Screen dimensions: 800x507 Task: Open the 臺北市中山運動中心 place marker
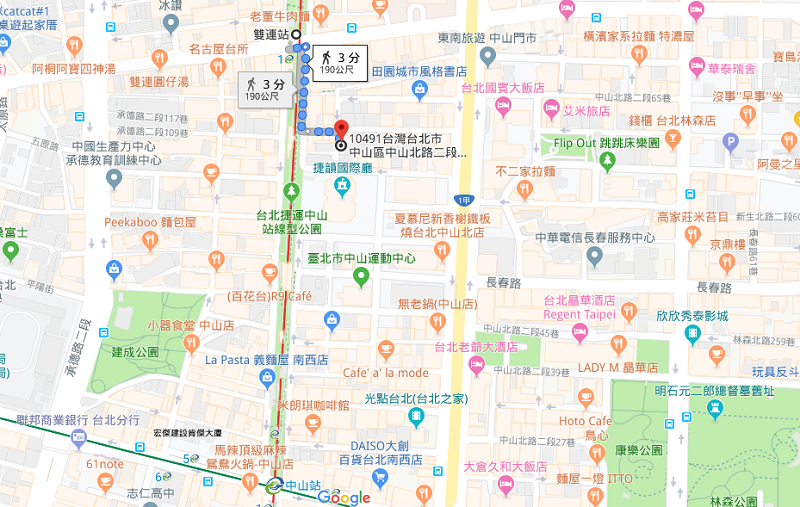click(361, 275)
